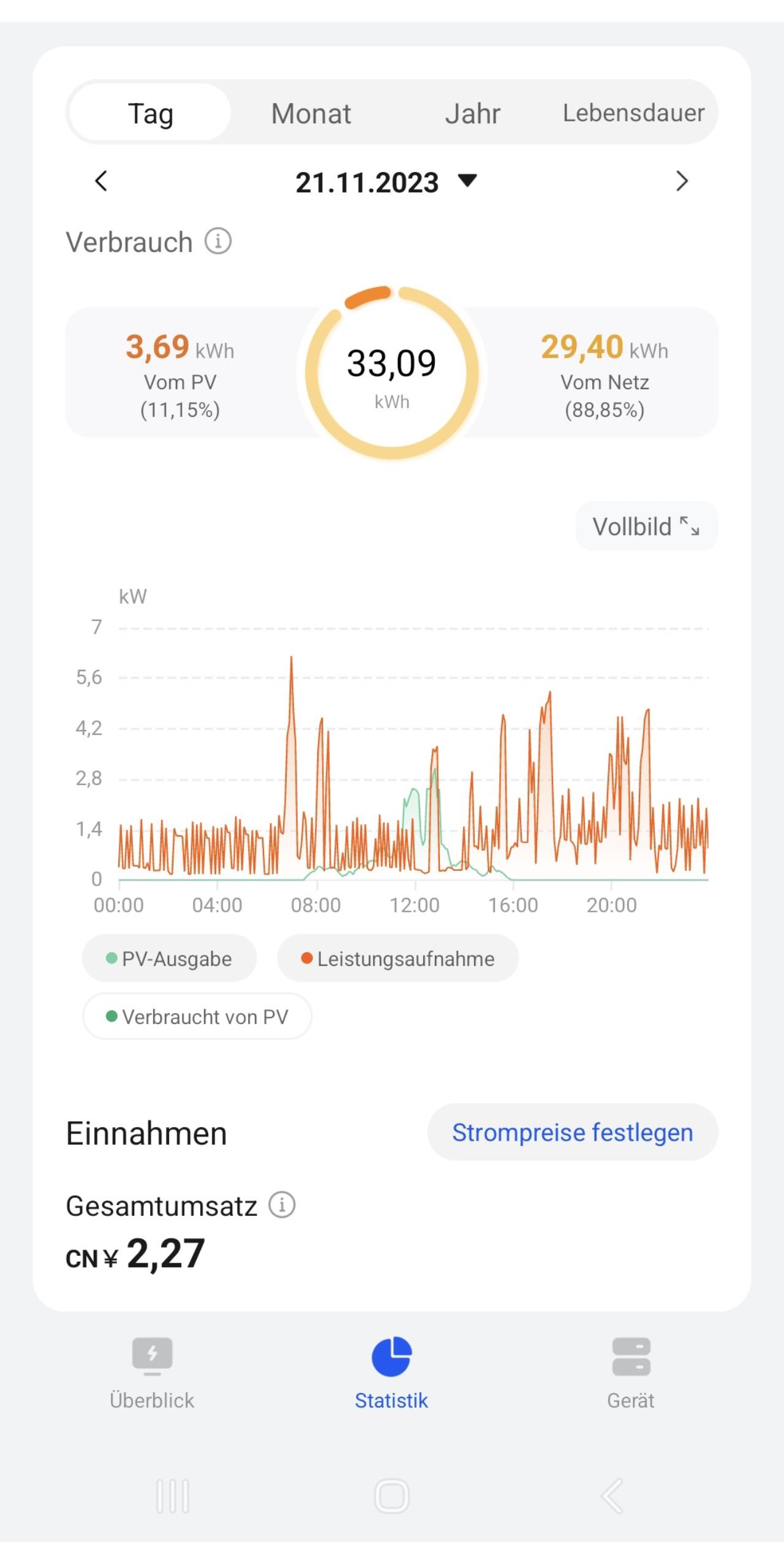Screen dimensions: 784x1542
Task: Toggle the Leistungsaufnahme chart series
Action: coord(398,959)
